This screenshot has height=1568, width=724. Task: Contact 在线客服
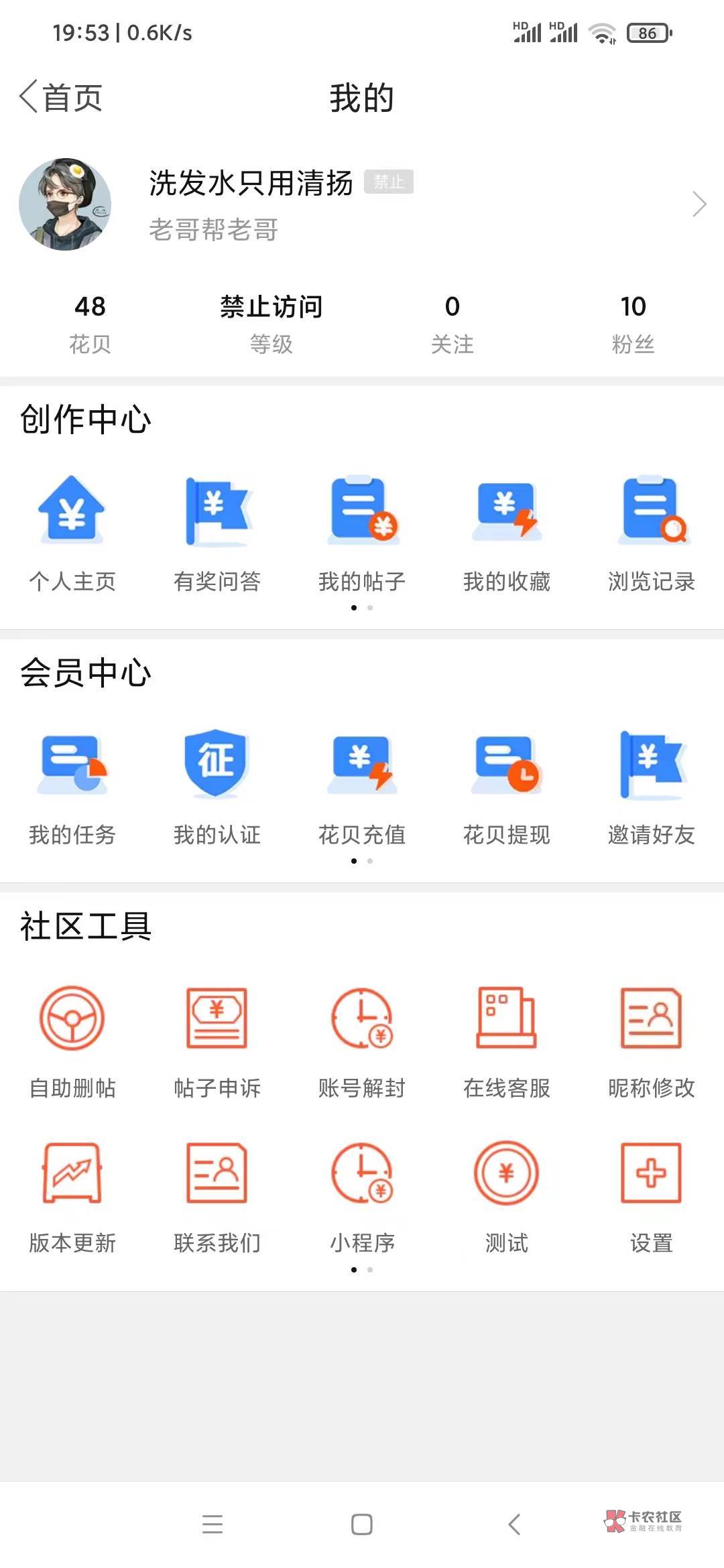point(507,1040)
